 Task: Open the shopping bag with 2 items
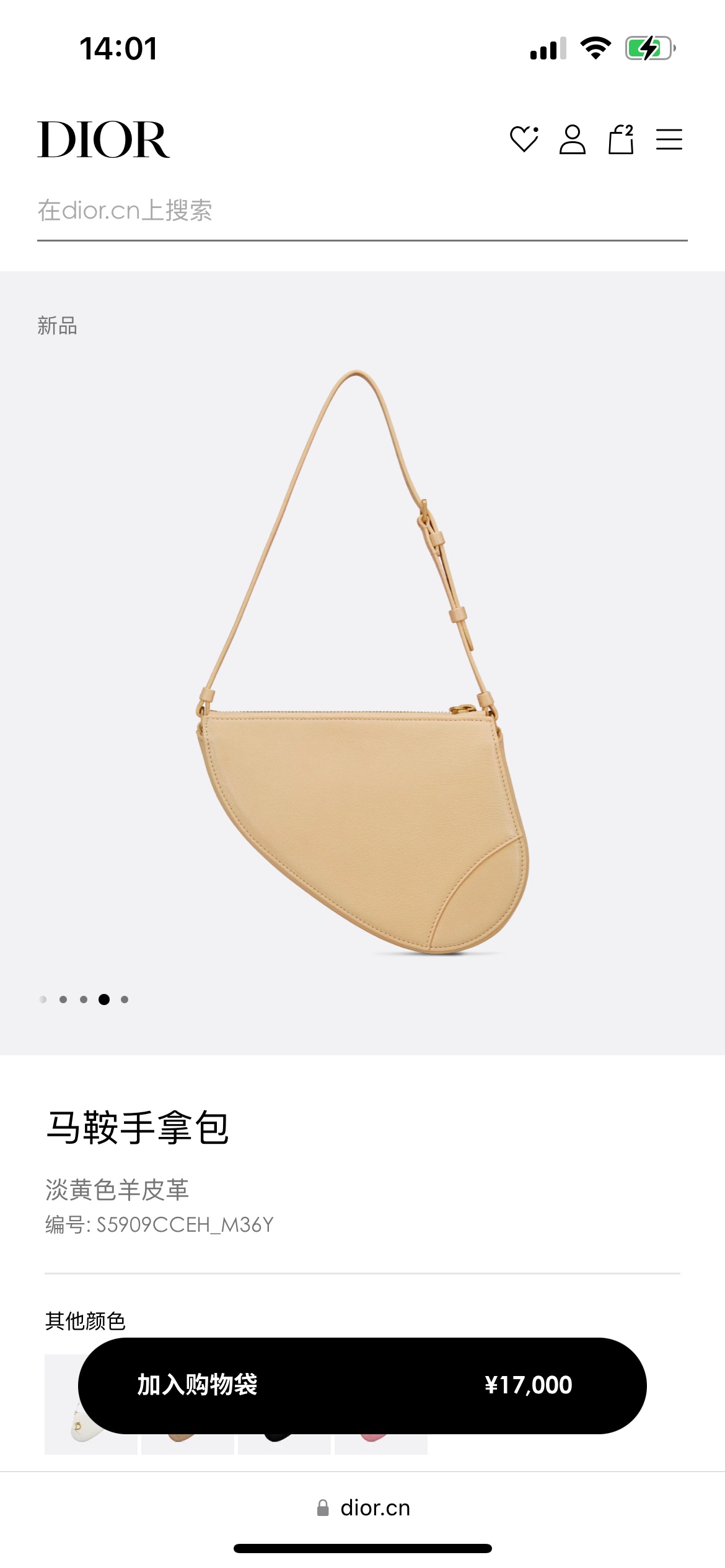coord(621,139)
